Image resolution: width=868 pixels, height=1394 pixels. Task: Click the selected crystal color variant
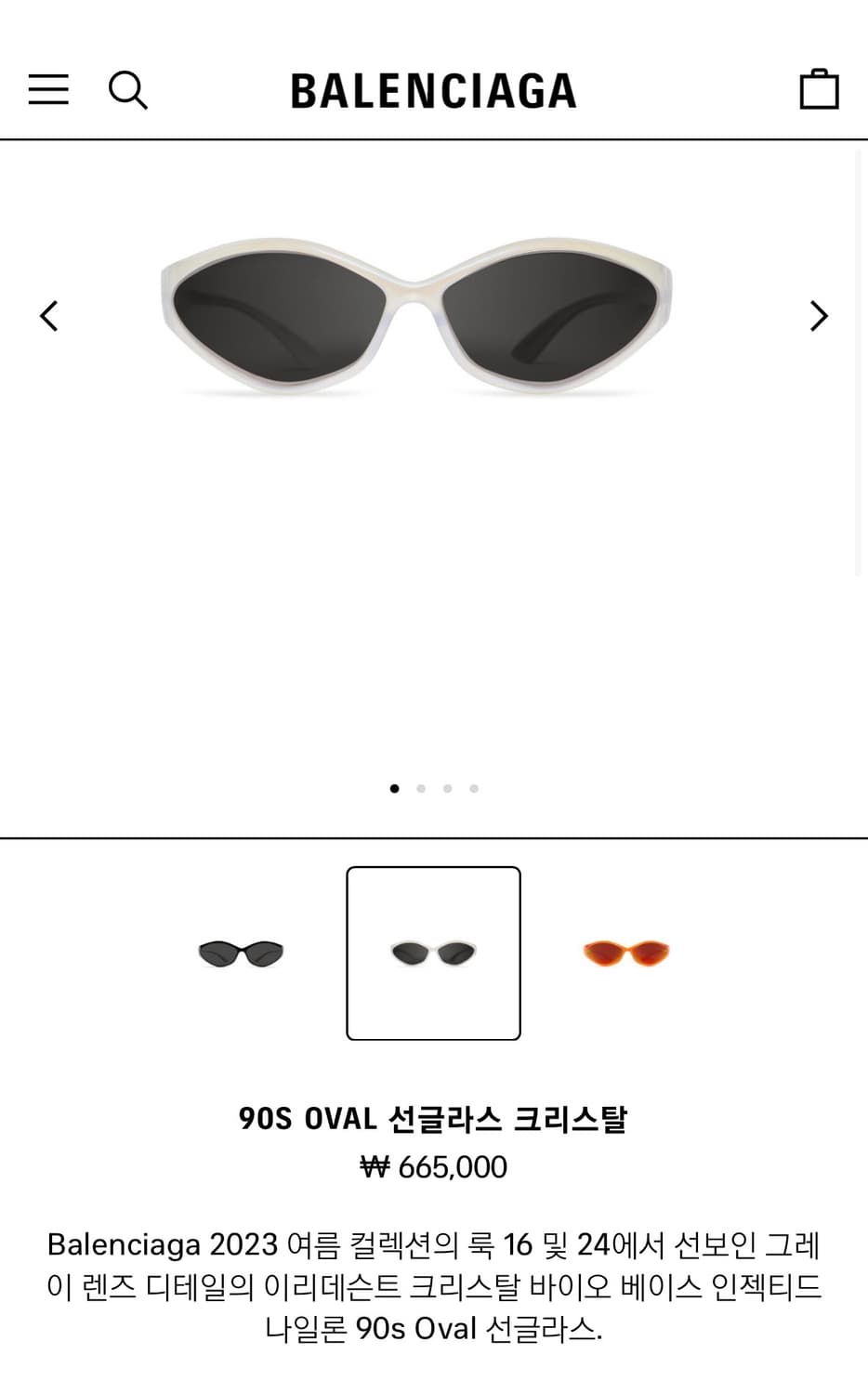click(433, 952)
